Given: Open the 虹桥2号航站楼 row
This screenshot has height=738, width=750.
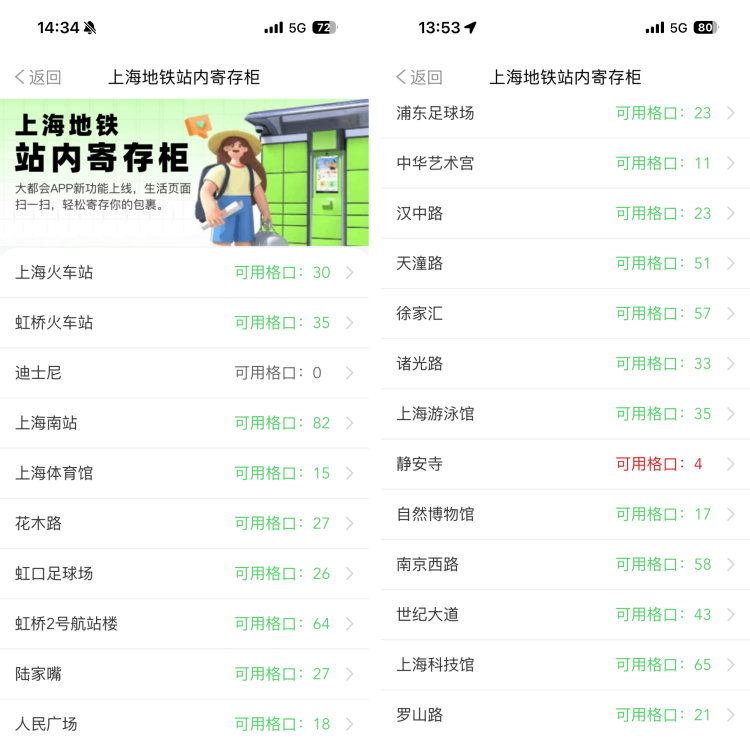Looking at the screenshot, I should (184, 623).
